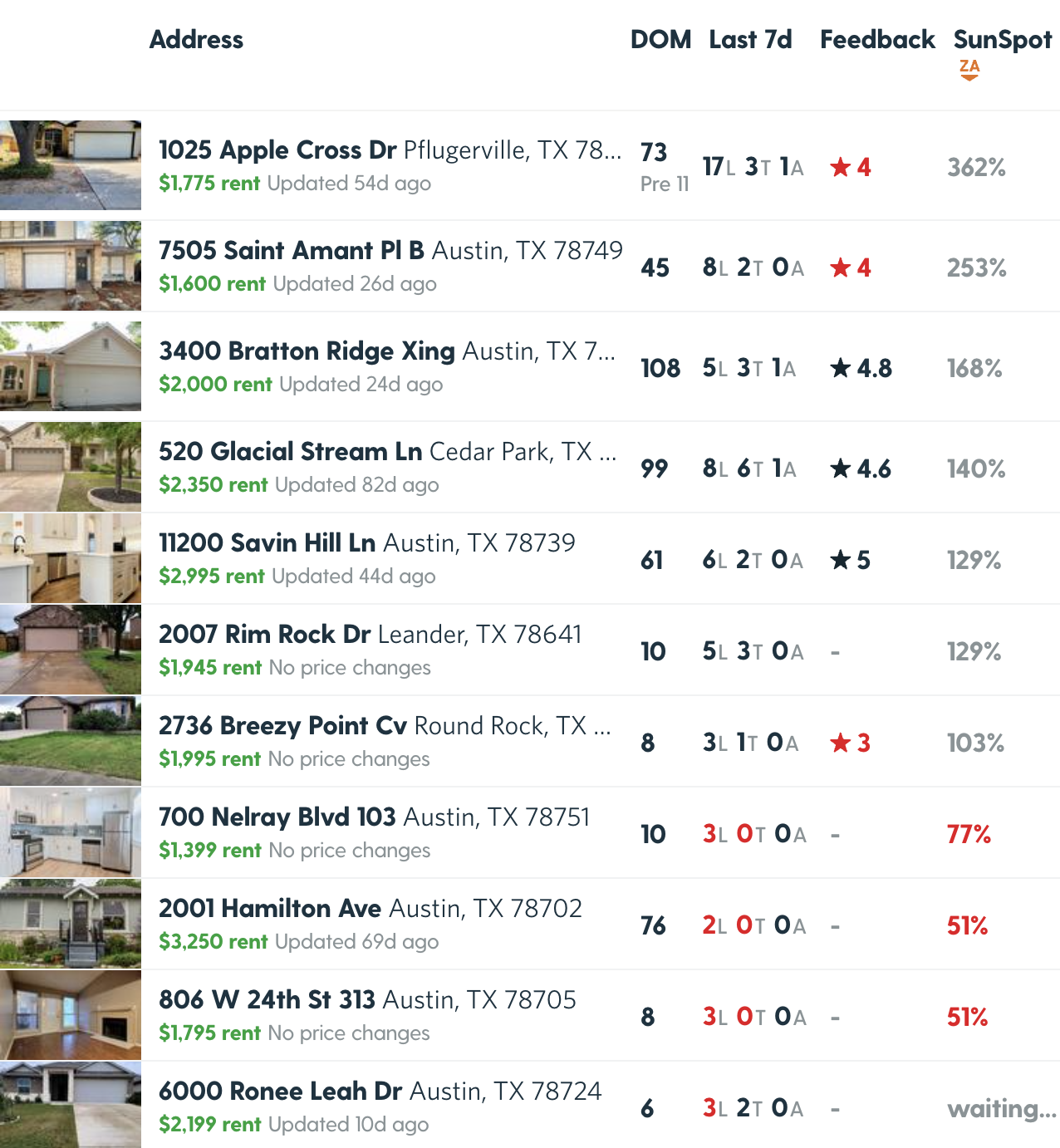View 3400 Bratton Ridge Xing details
Screen dimensions: 1060x1148
point(530,366)
